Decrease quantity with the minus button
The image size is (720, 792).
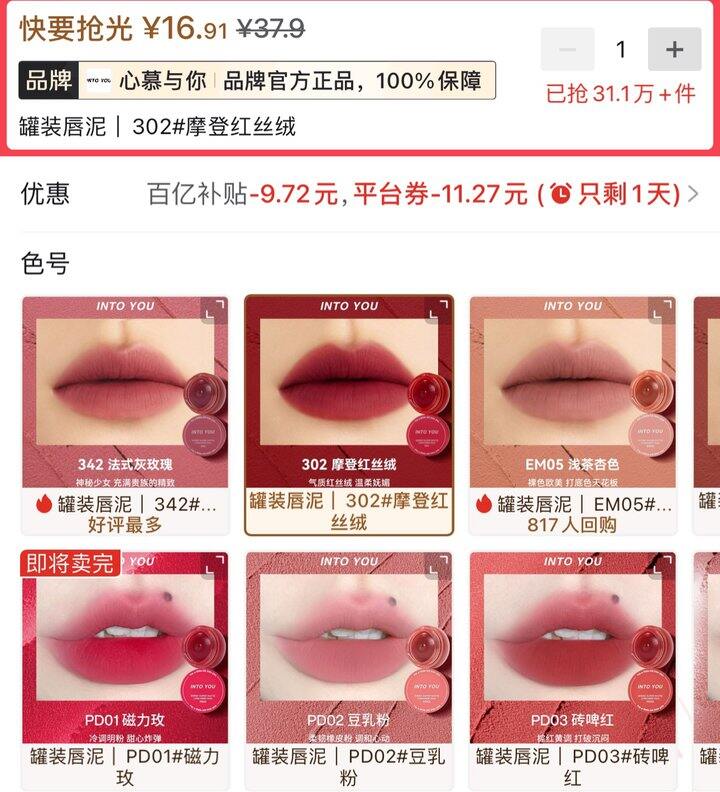567,49
